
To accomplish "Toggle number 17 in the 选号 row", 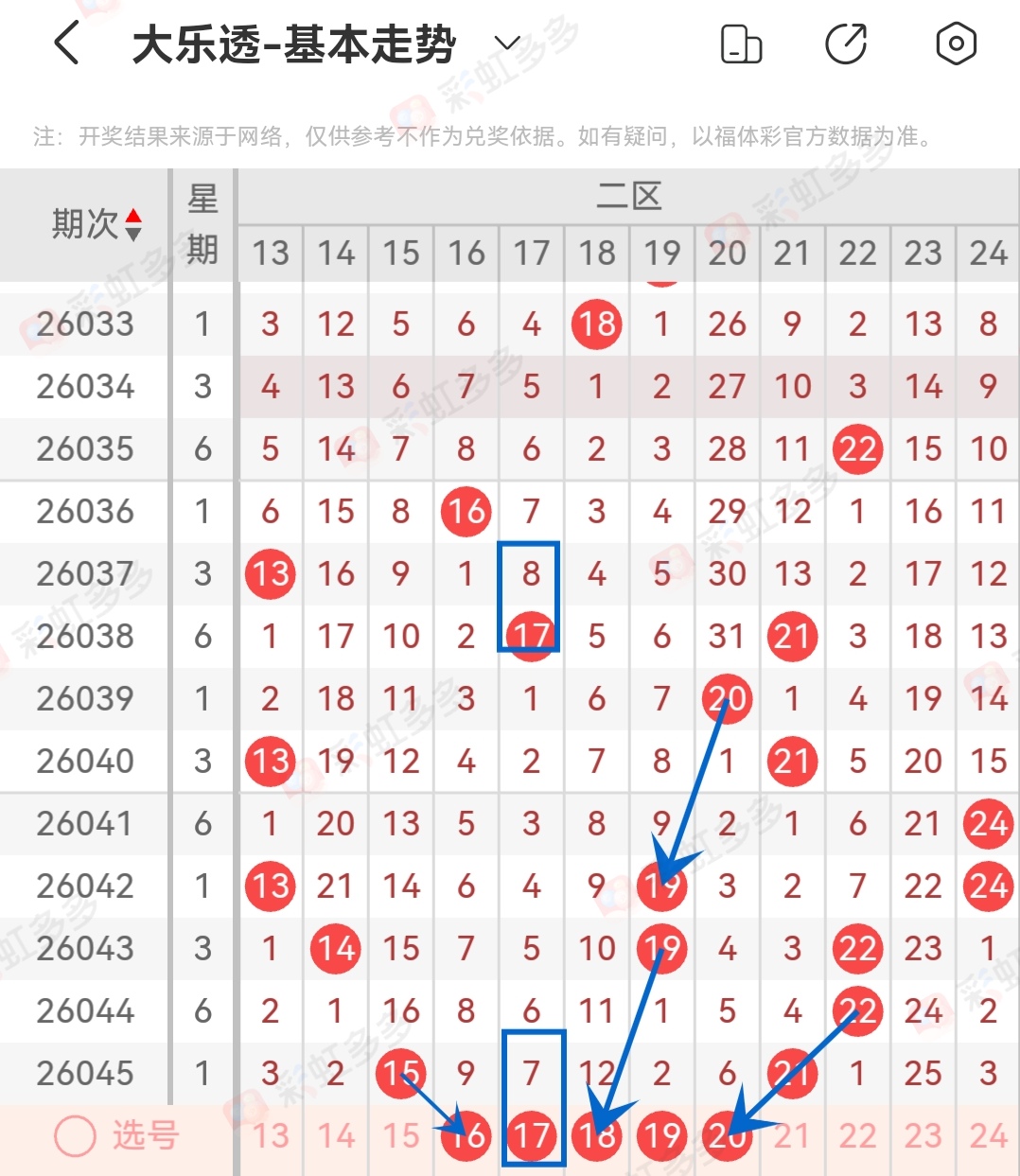I will click(531, 1134).
